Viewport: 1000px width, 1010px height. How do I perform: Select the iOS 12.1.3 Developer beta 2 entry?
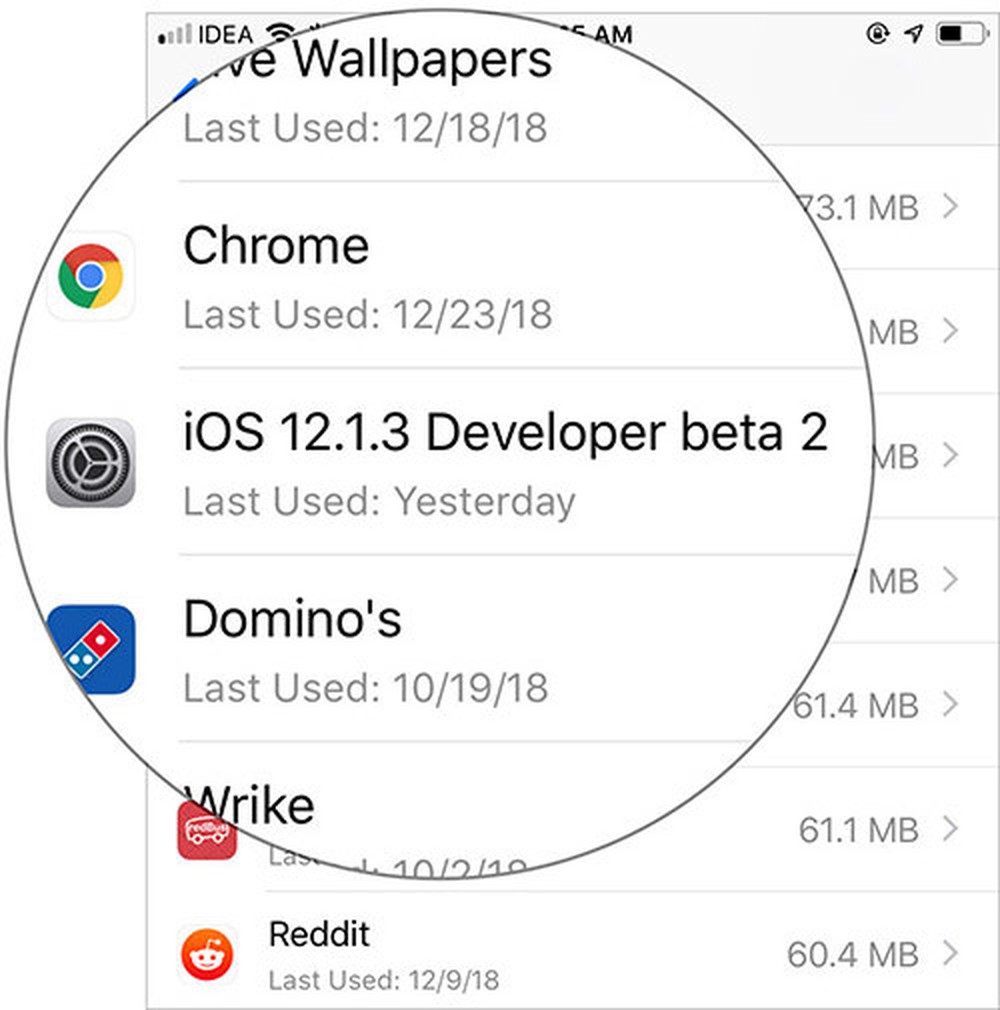point(505,434)
